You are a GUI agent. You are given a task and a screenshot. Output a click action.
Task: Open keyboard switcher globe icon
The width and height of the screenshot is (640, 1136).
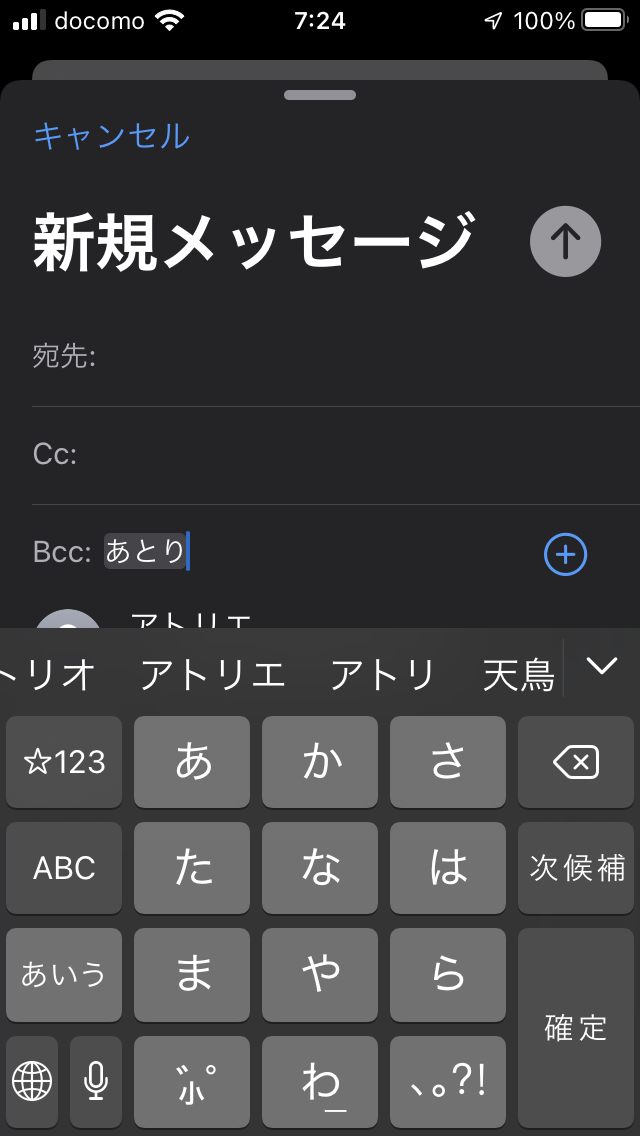click(x=32, y=1081)
